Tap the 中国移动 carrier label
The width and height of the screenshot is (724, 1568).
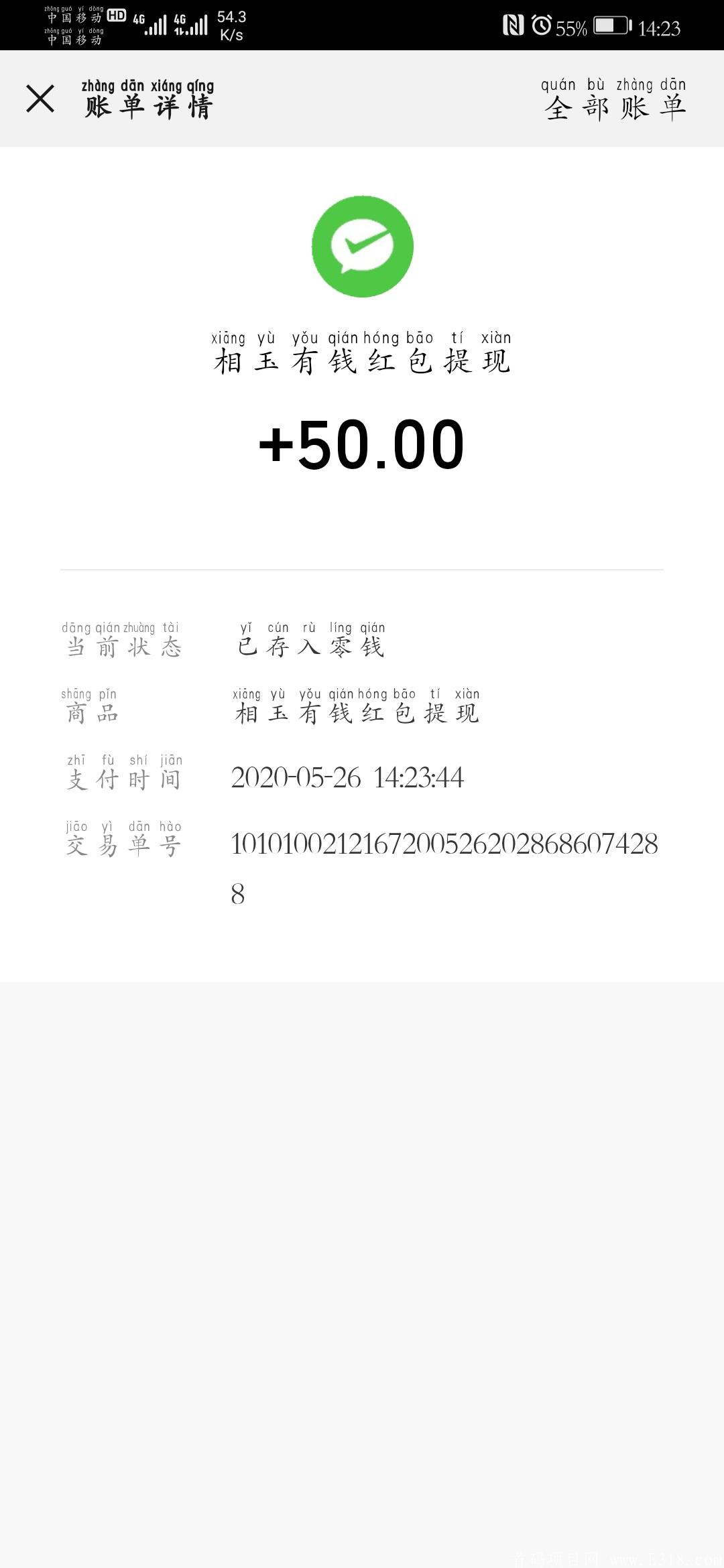74,18
